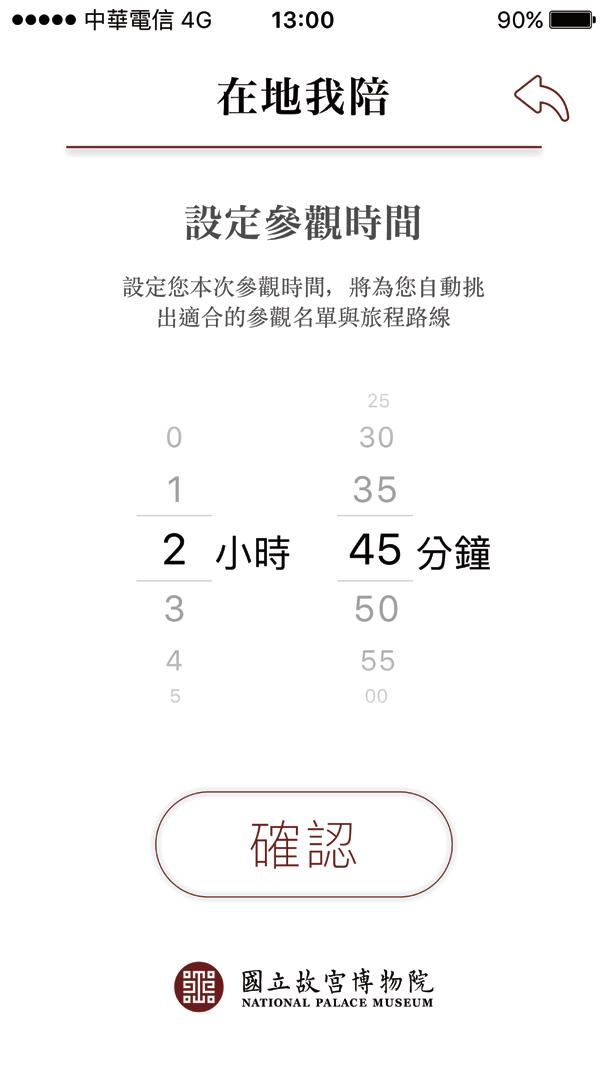Confirm the visit time with 確認
Image resolution: width=606 pixels, height=1075 pixels.
pos(303,844)
